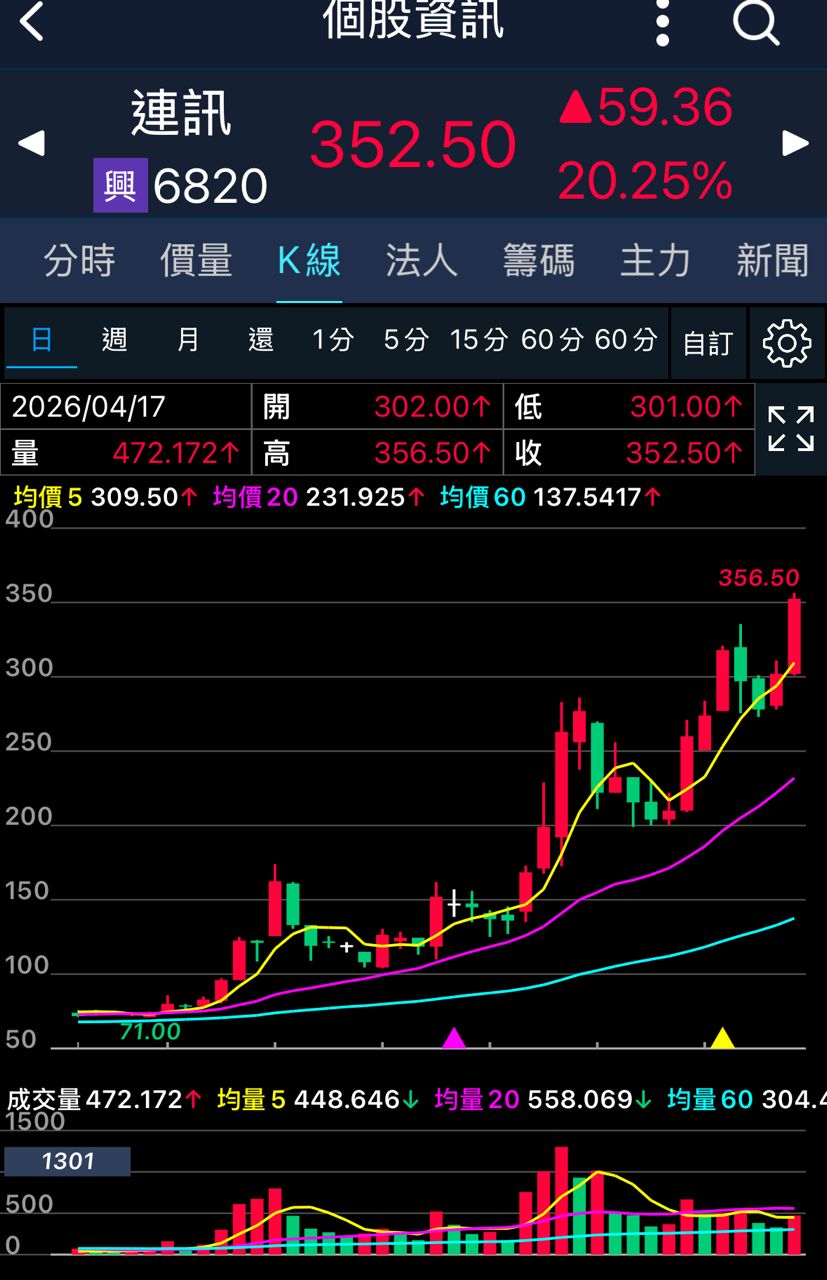Open the 法人 tab
The width and height of the screenshot is (827, 1280).
[x=421, y=261]
